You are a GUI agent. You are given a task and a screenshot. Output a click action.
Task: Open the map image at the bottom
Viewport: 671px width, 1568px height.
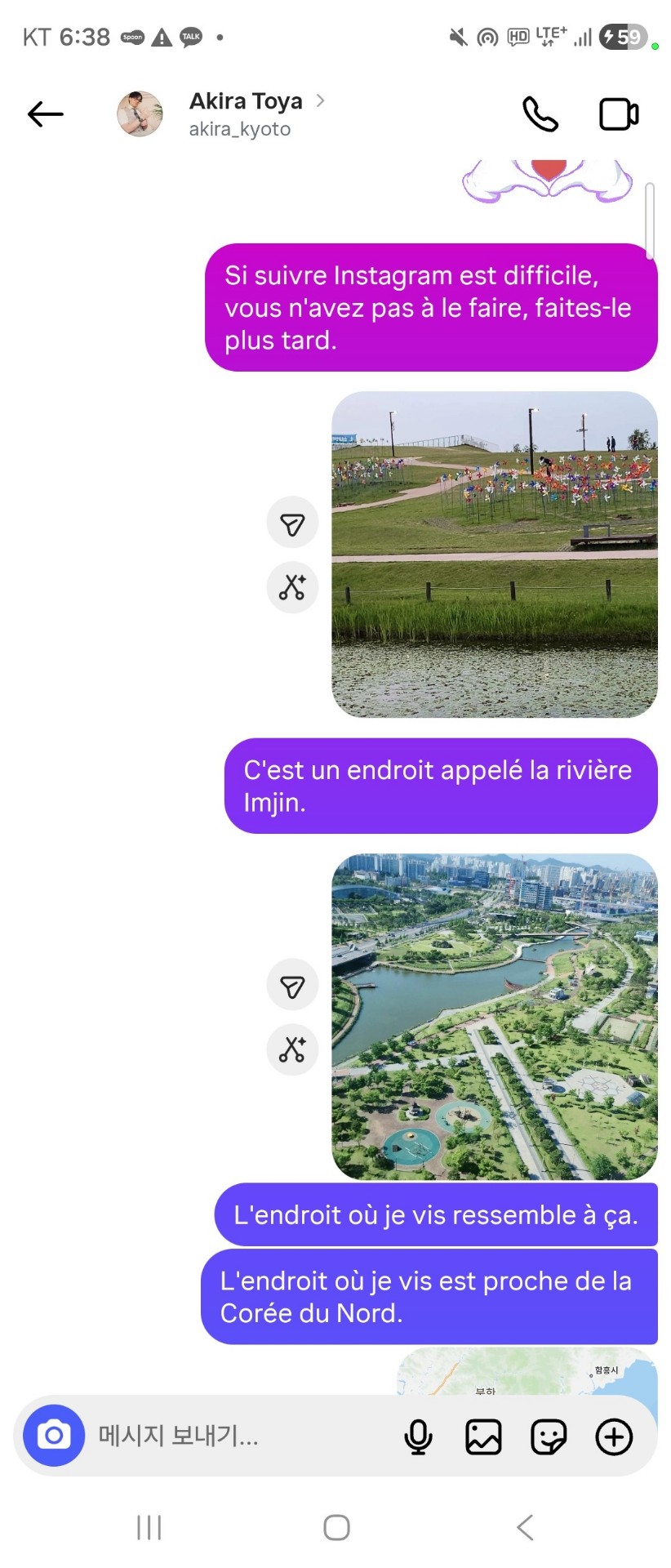pos(527,1371)
